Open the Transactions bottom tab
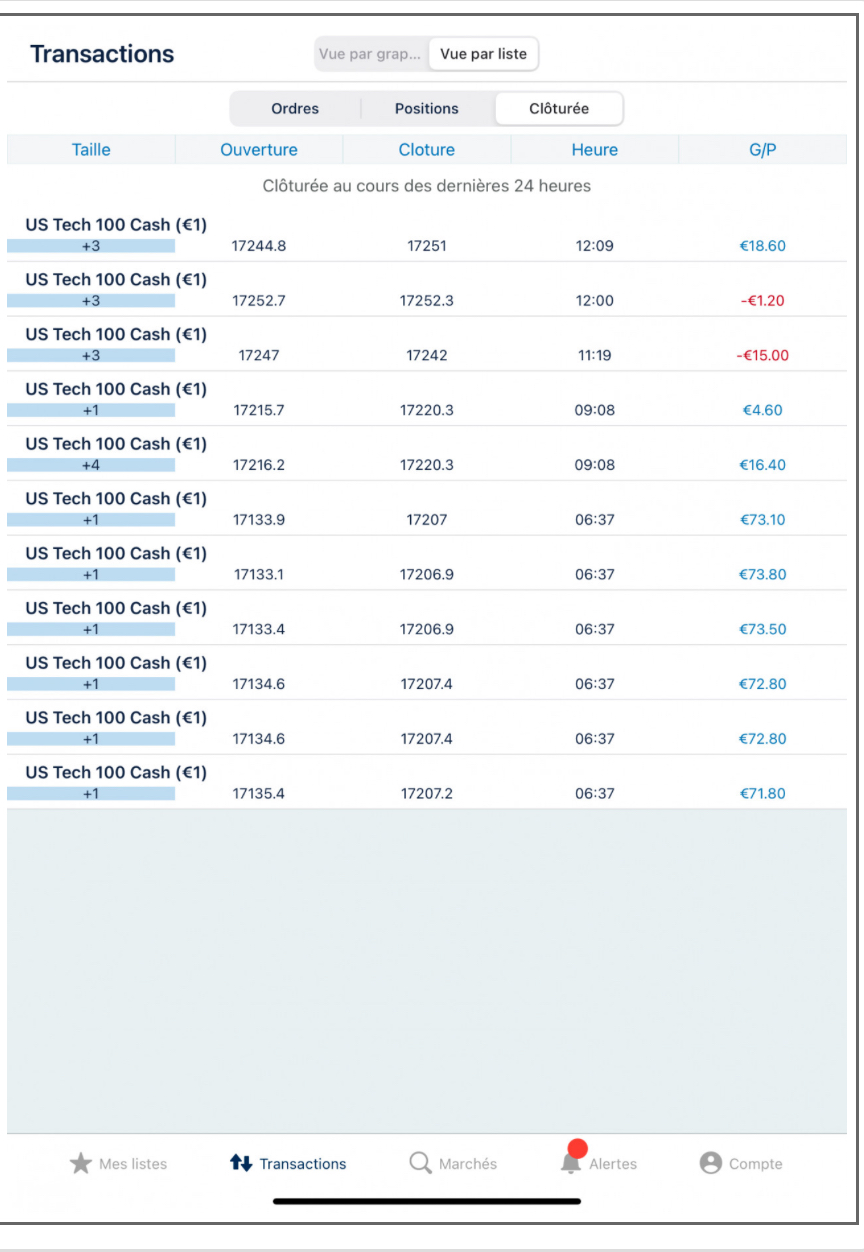864x1252 pixels. (x=288, y=1163)
